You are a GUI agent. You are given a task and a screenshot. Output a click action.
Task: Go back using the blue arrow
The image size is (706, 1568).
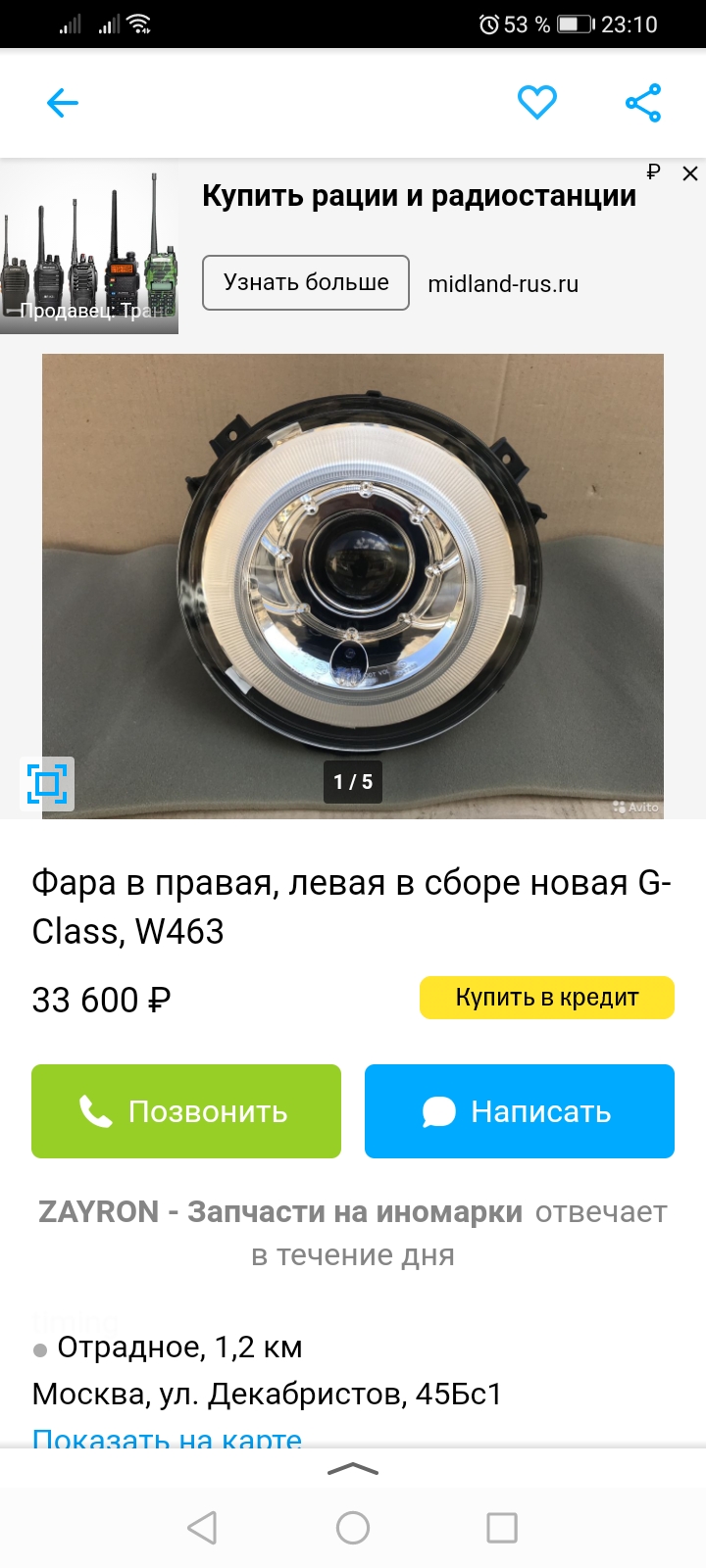tap(62, 103)
